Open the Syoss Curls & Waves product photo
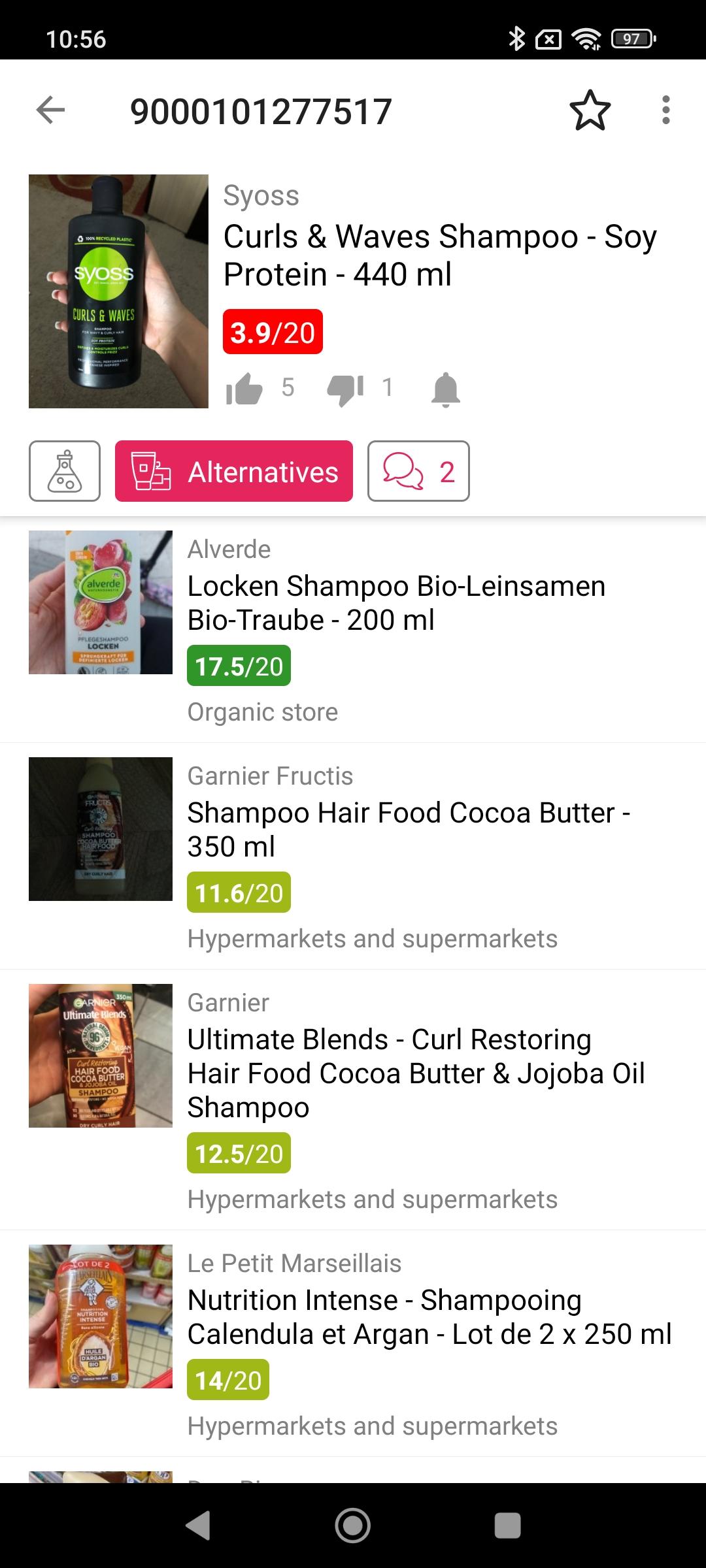Viewport: 706px width, 1568px height. point(118,291)
